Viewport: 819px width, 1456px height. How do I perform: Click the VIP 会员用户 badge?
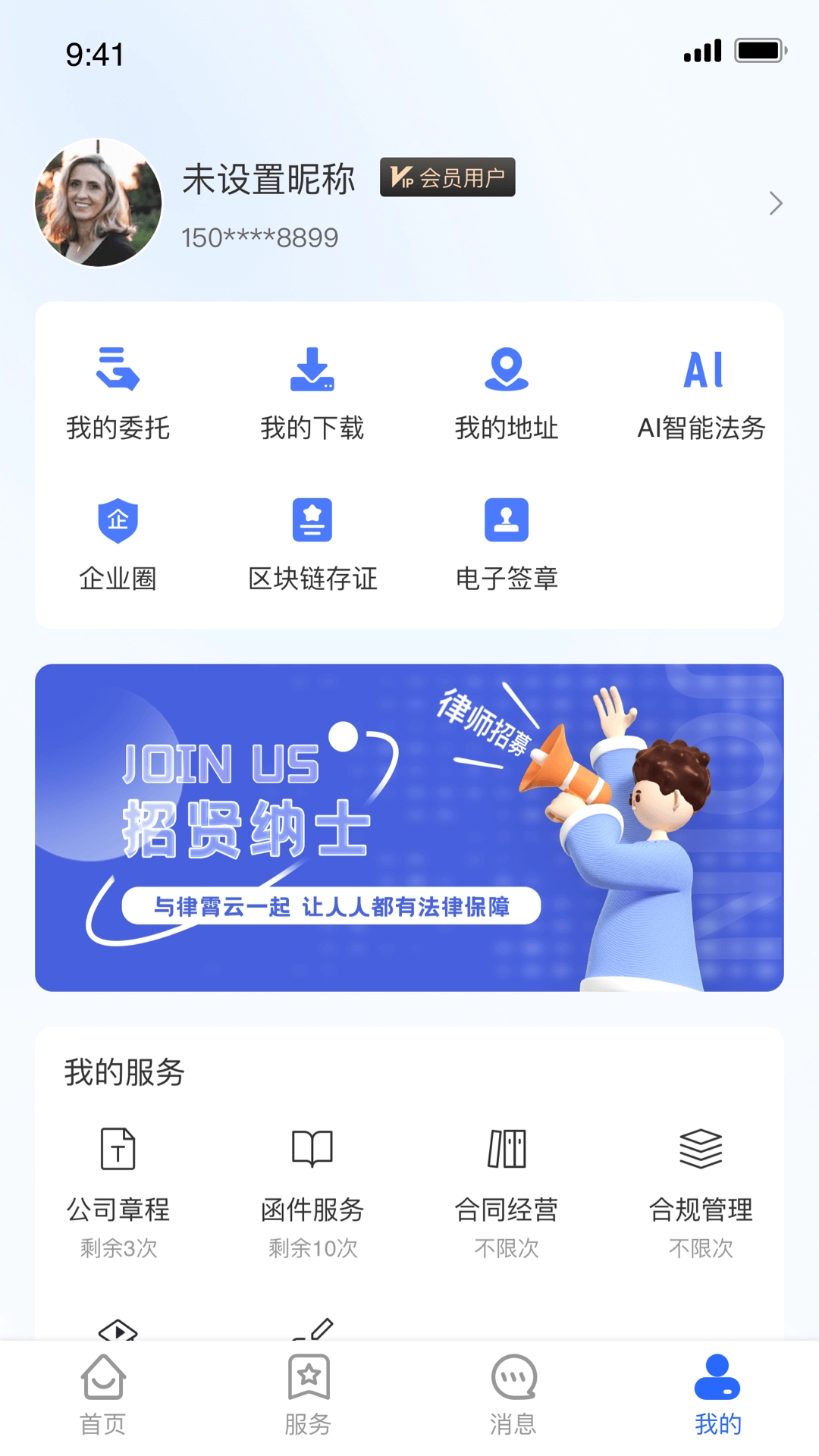coord(447,177)
